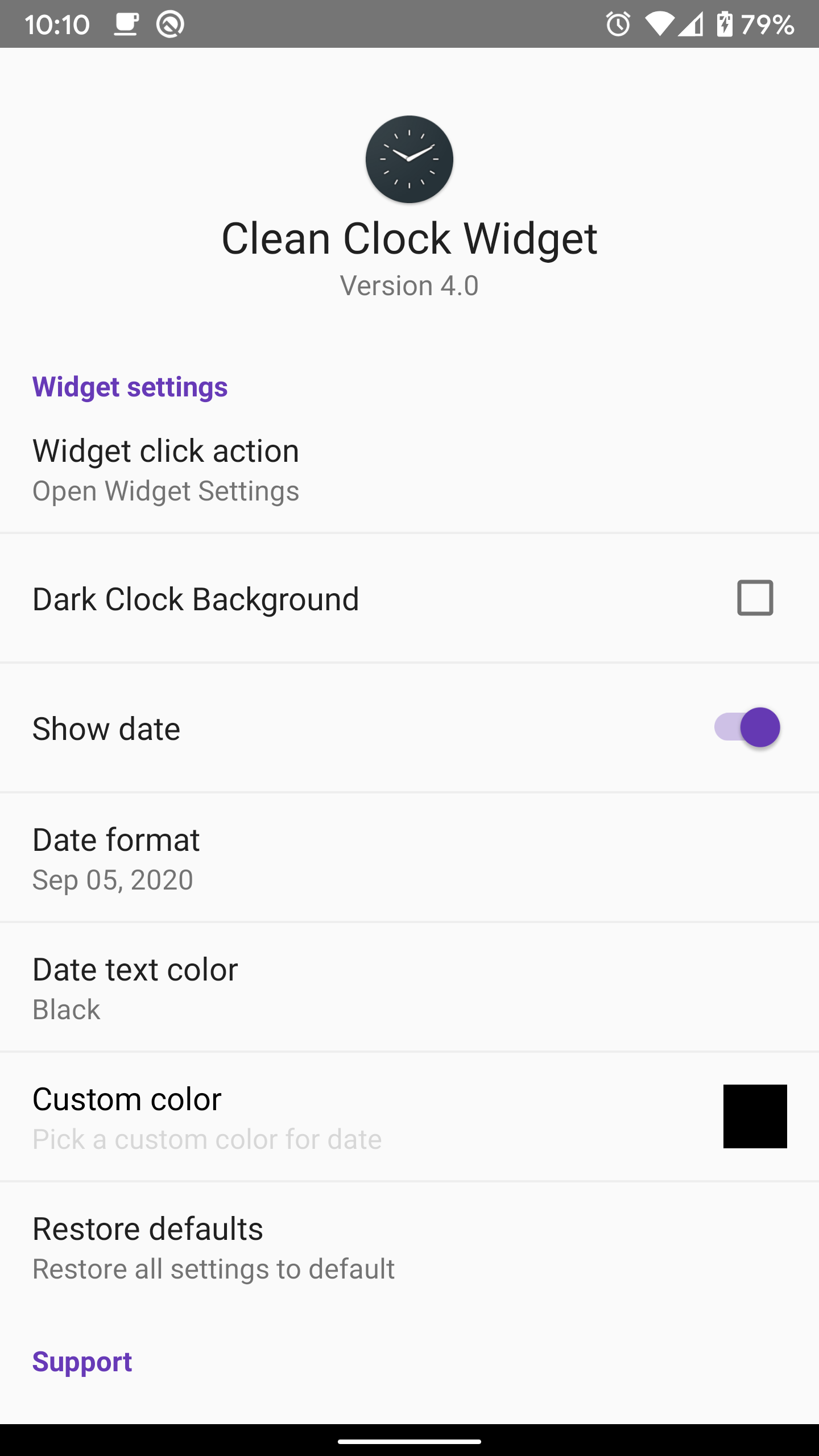Click the battery indicator icon

[x=725, y=23]
